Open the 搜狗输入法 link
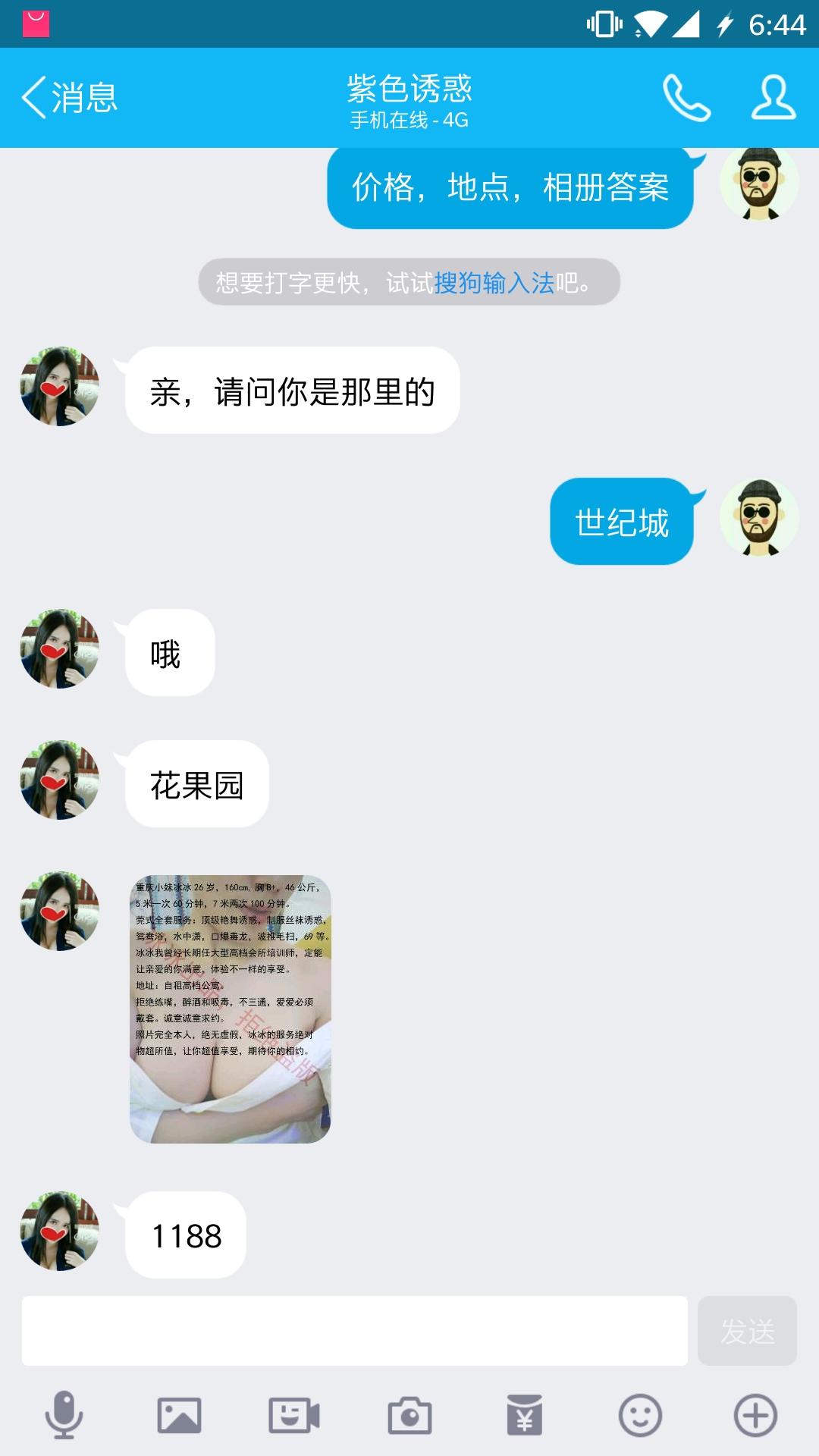The image size is (819, 1456). tap(494, 283)
